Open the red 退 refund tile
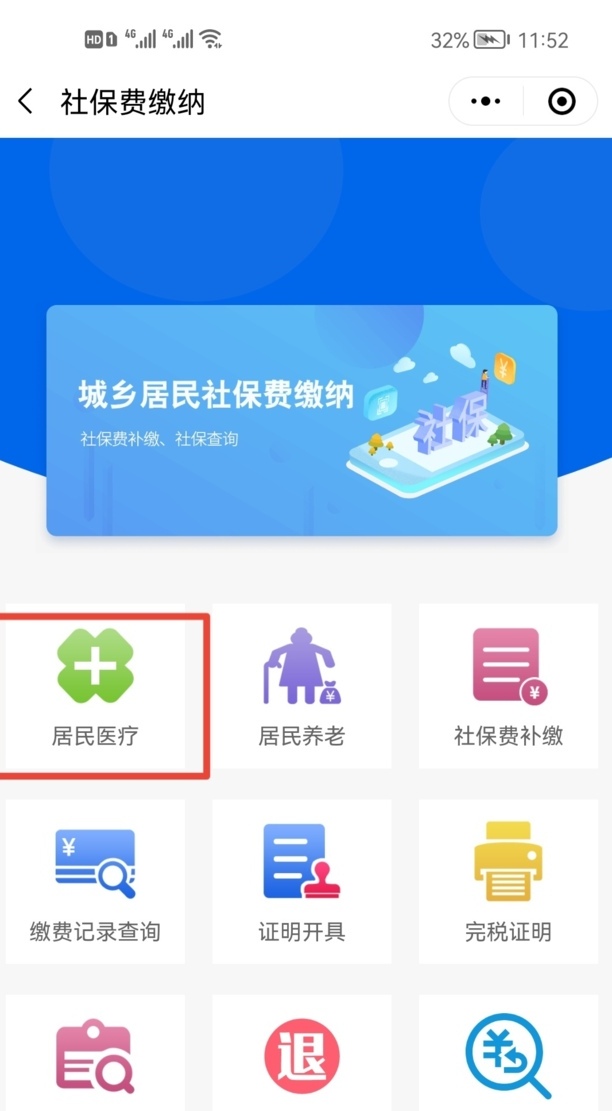The image size is (612, 1111). pos(301,1056)
